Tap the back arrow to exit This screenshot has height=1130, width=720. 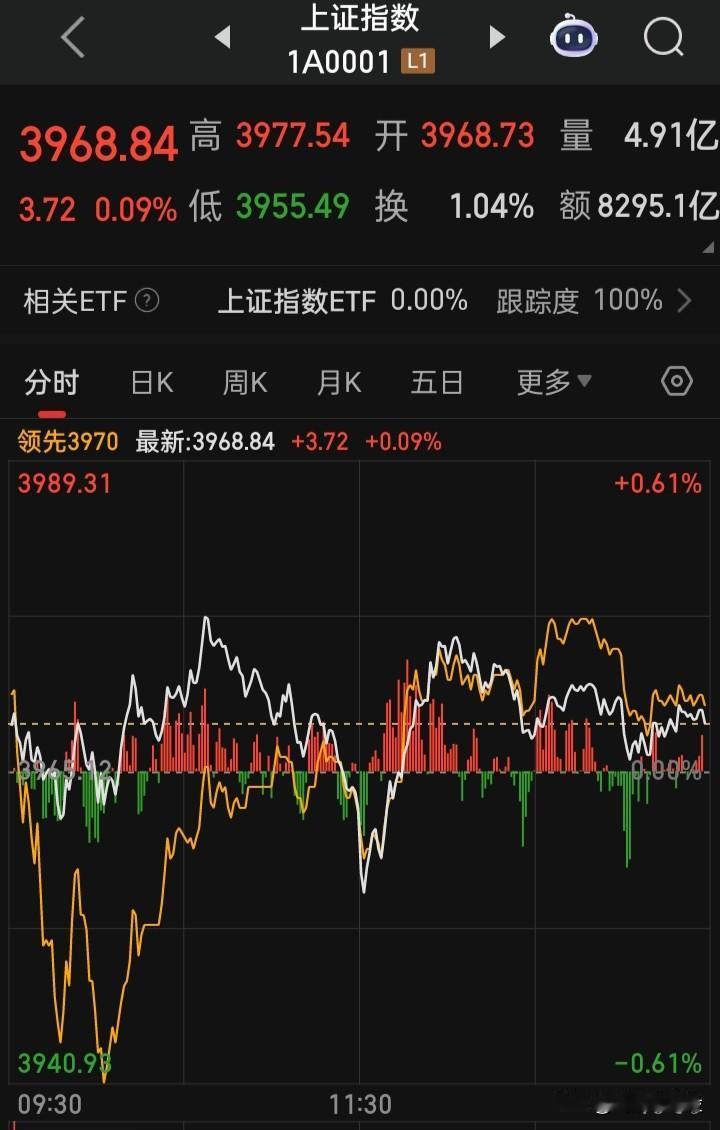click(70, 36)
